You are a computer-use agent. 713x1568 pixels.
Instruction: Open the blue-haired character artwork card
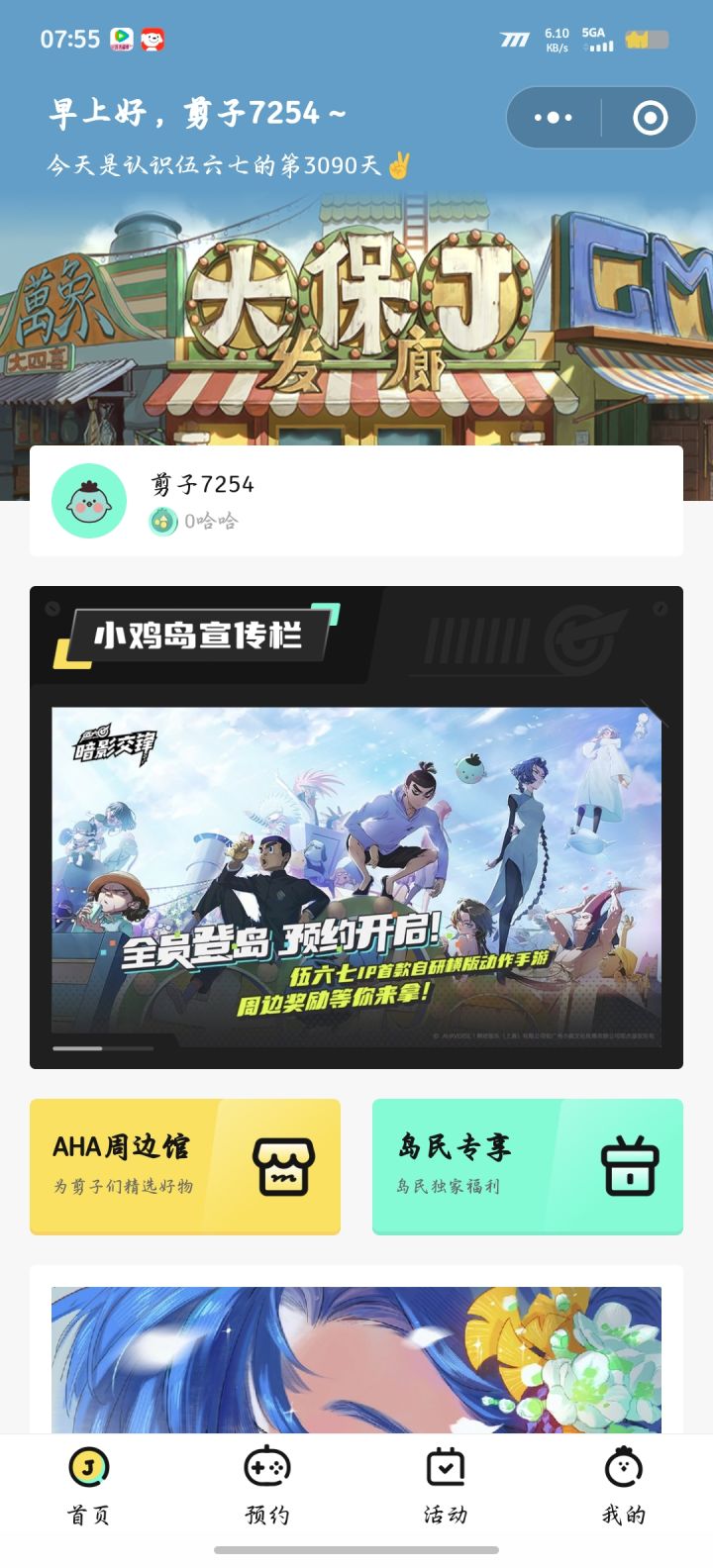click(x=356, y=1359)
